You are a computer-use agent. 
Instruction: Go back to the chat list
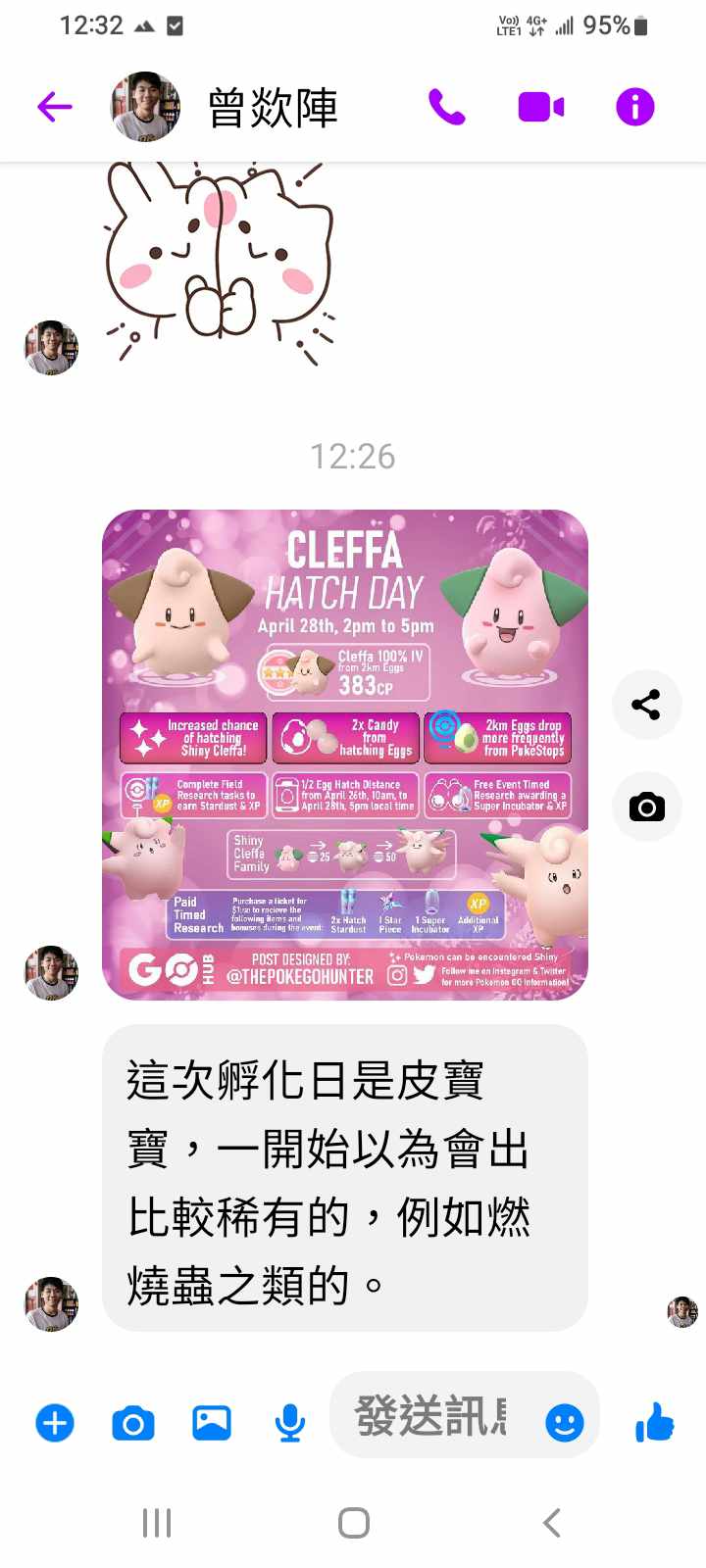(x=55, y=107)
